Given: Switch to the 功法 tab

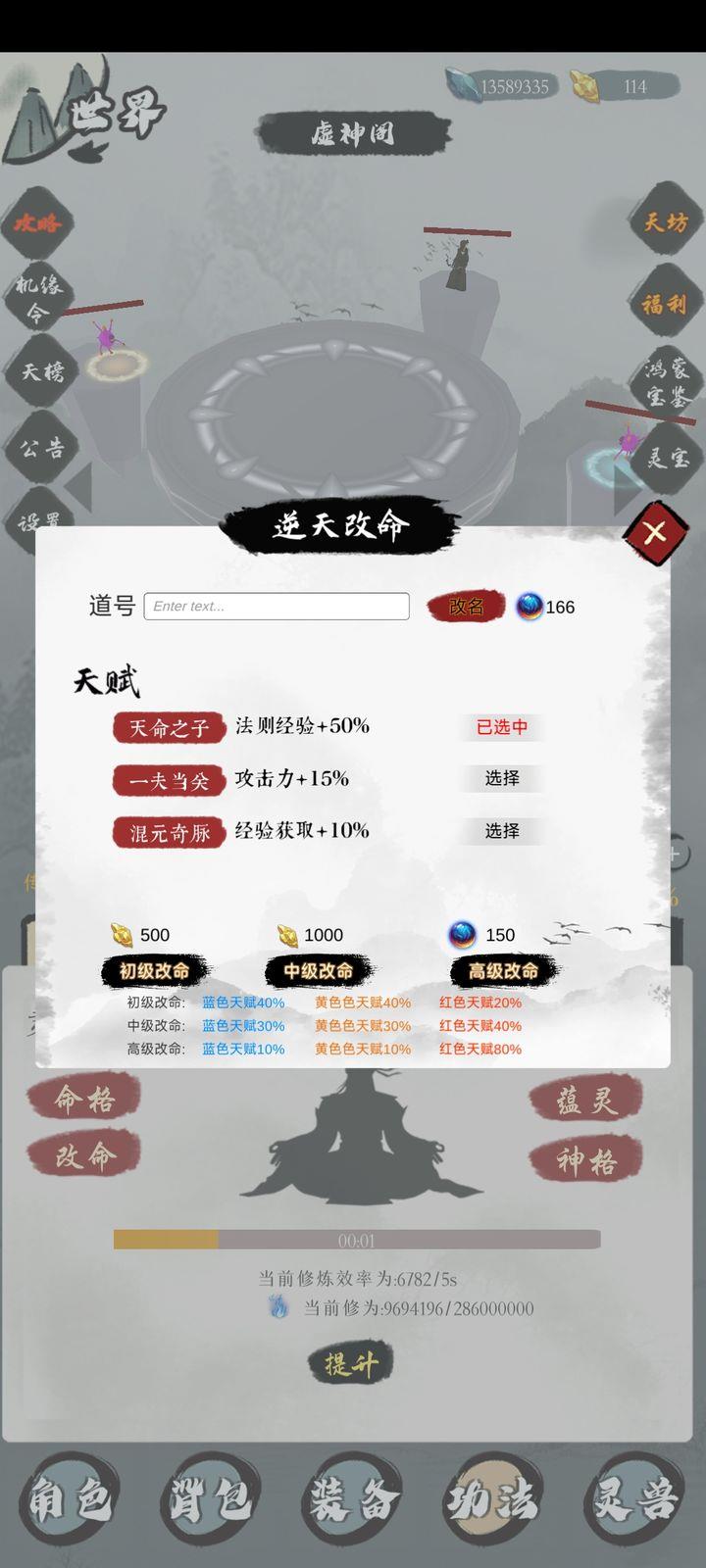Looking at the screenshot, I should click(x=493, y=1500).
